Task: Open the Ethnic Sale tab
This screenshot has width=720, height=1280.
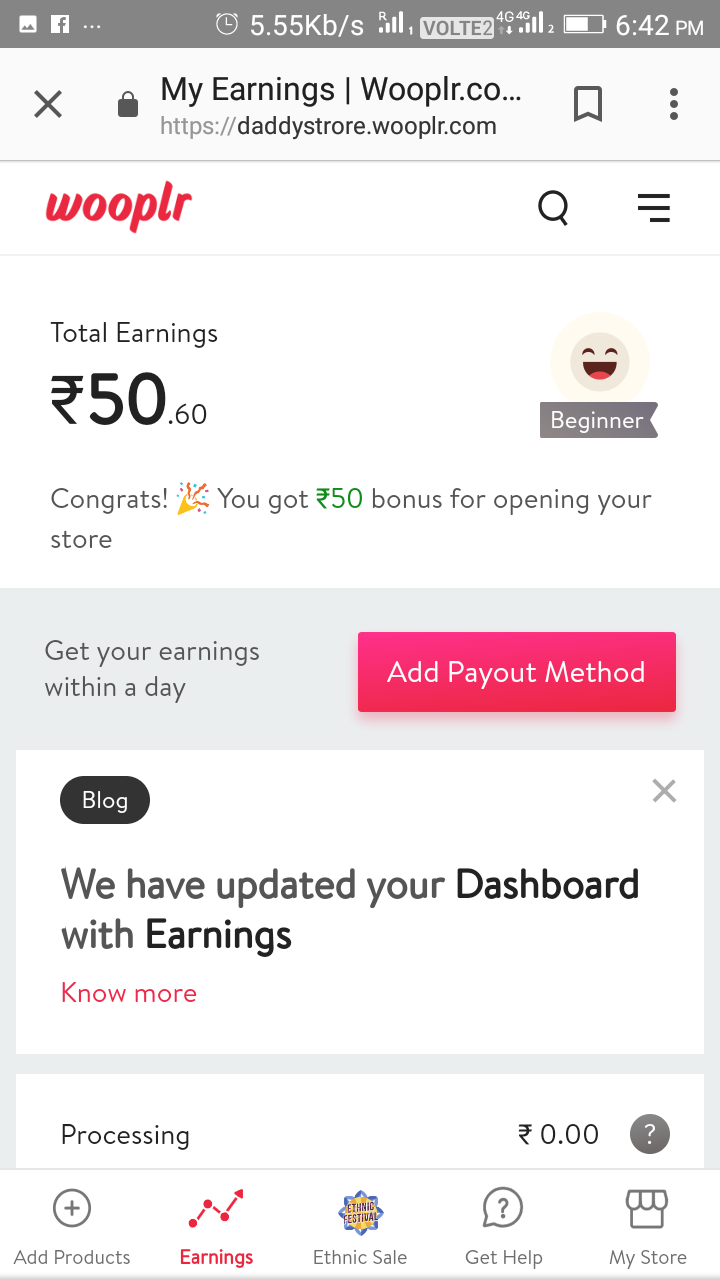Action: coord(360,1227)
